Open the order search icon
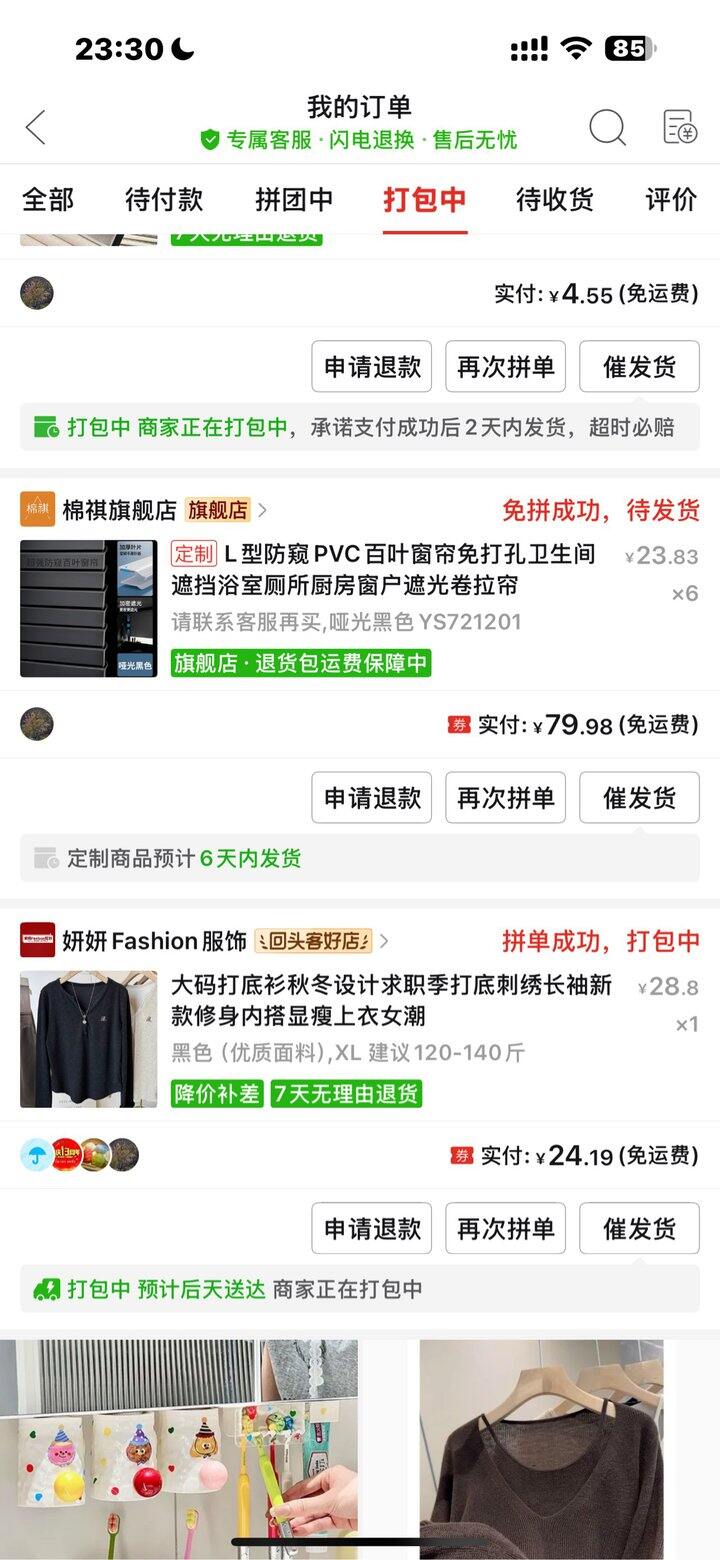The height and width of the screenshot is (1560, 720). point(607,127)
